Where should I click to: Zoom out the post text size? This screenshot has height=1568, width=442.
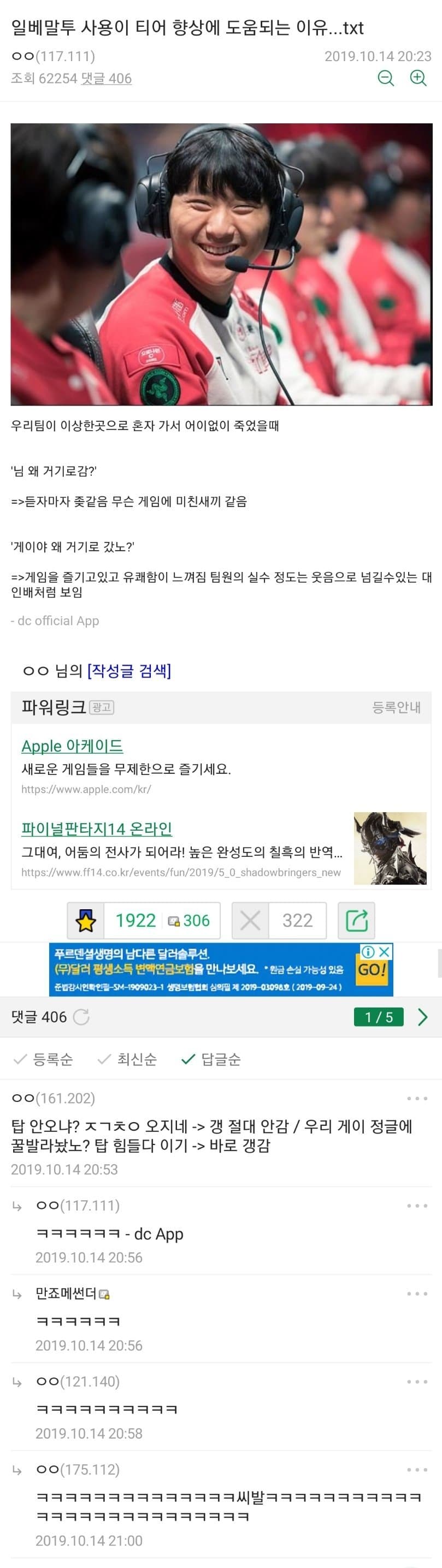[x=386, y=78]
